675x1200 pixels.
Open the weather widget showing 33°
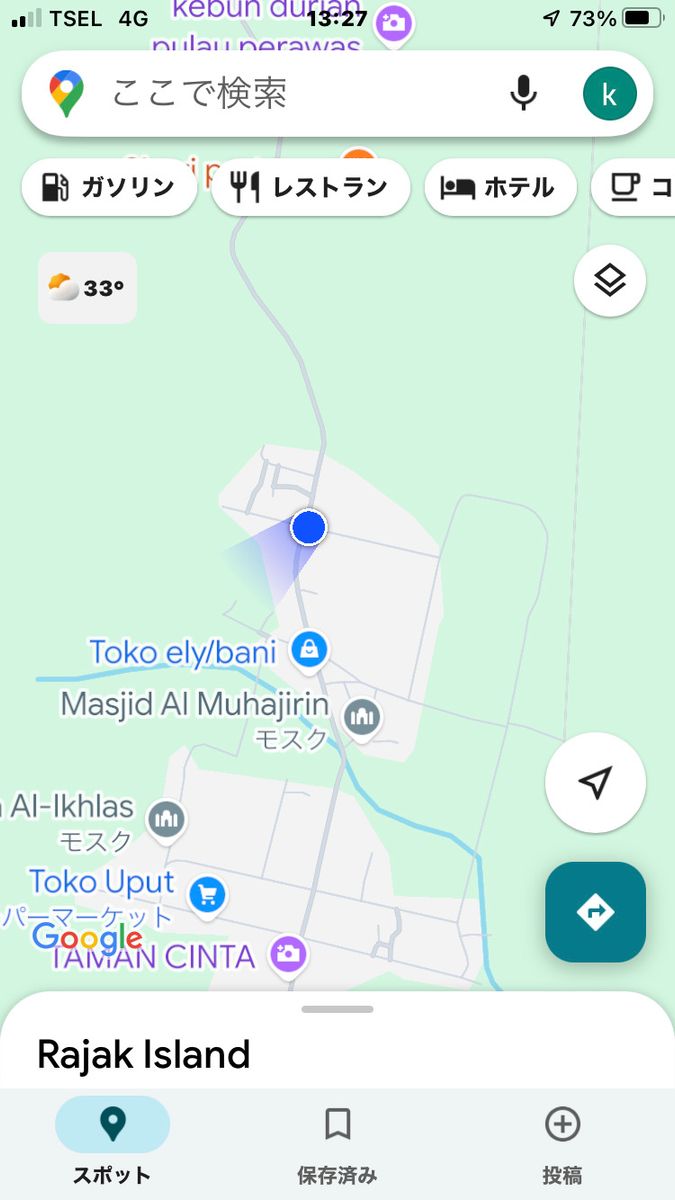(x=87, y=288)
